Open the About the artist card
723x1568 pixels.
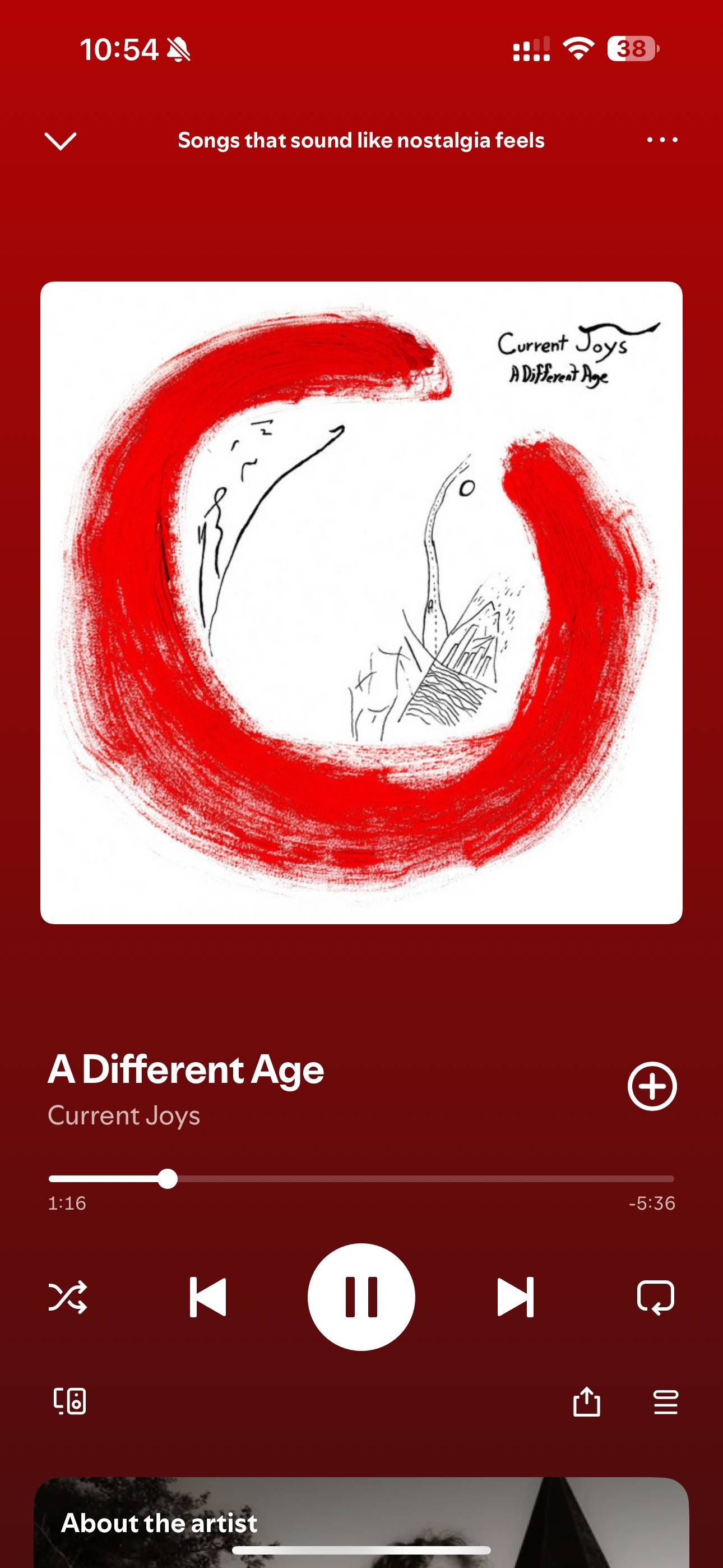click(x=361, y=1522)
